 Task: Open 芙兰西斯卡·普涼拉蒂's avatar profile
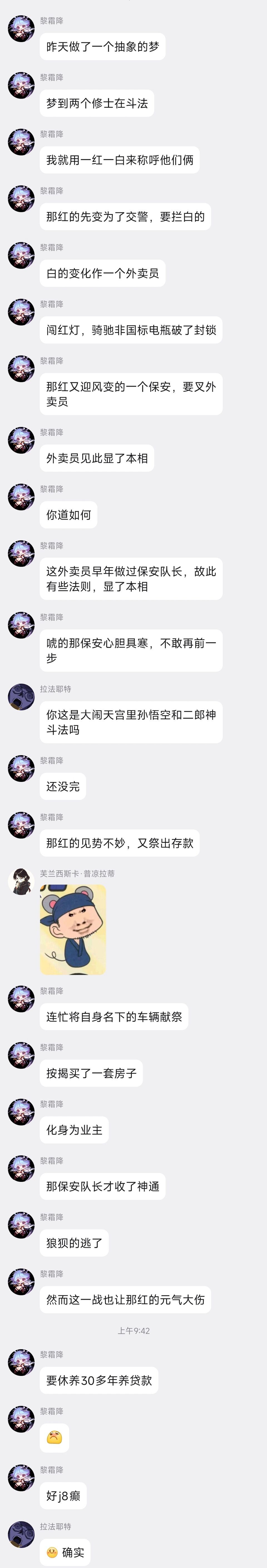pyautogui.click(x=21, y=881)
